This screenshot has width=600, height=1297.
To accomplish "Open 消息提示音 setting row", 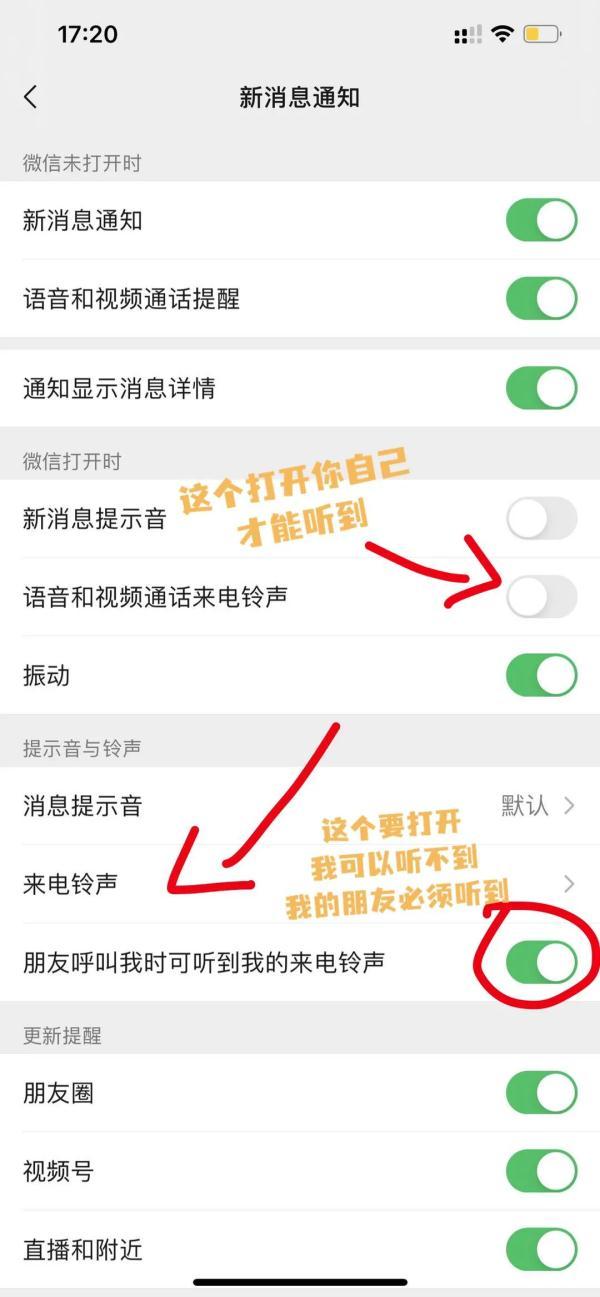I will point(300,806).
